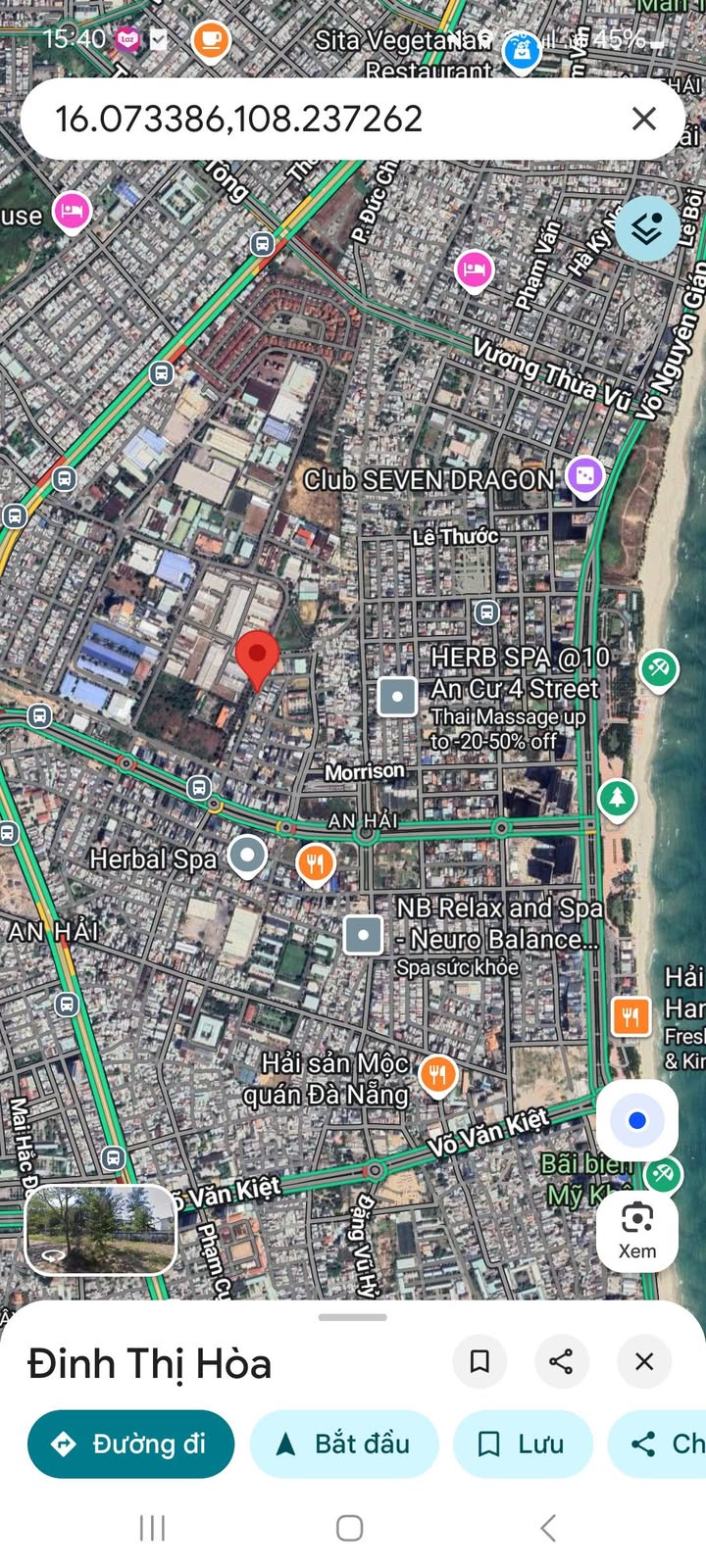Open the Xem lens button
This screenshot has height=1568, width=706.
pyautogui.click(x=636, y=1229)
